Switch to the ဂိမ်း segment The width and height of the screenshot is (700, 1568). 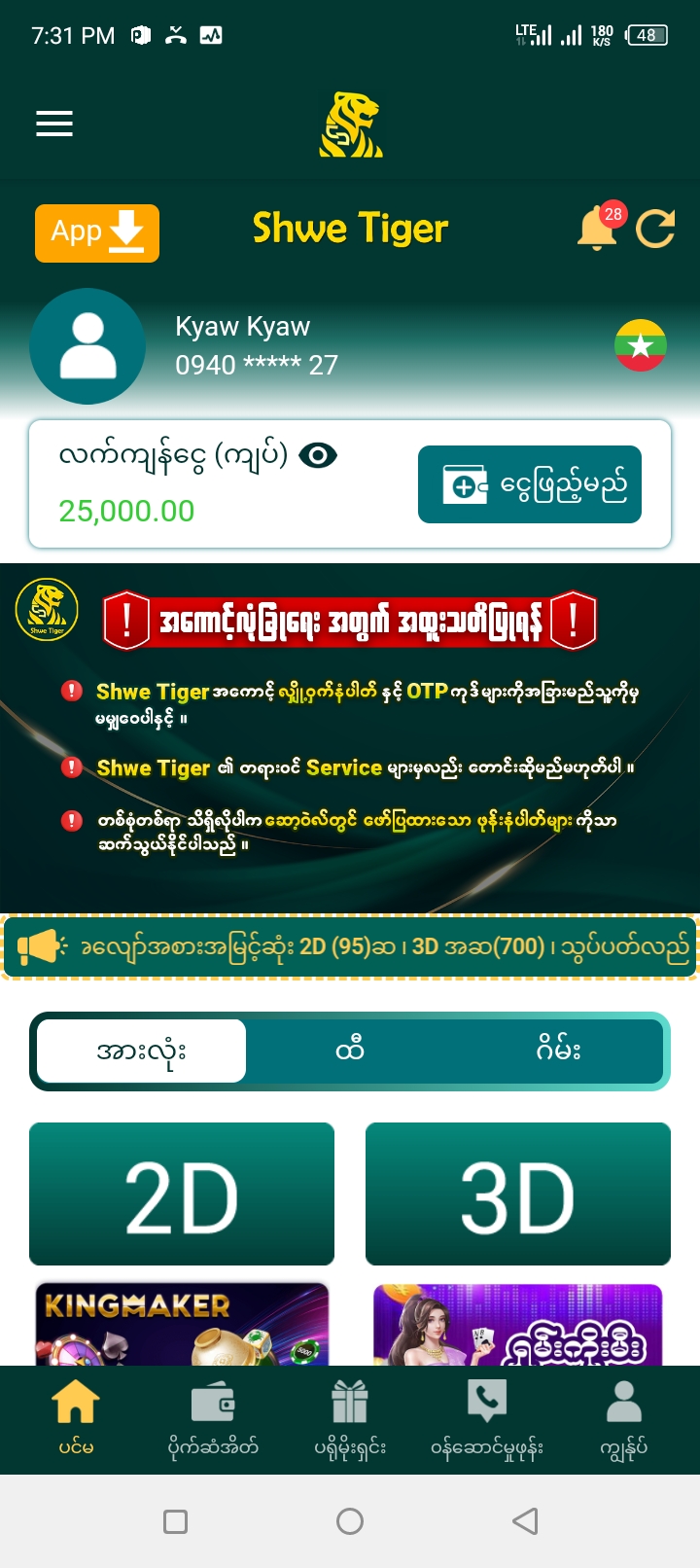click(x=558, y=1051)
